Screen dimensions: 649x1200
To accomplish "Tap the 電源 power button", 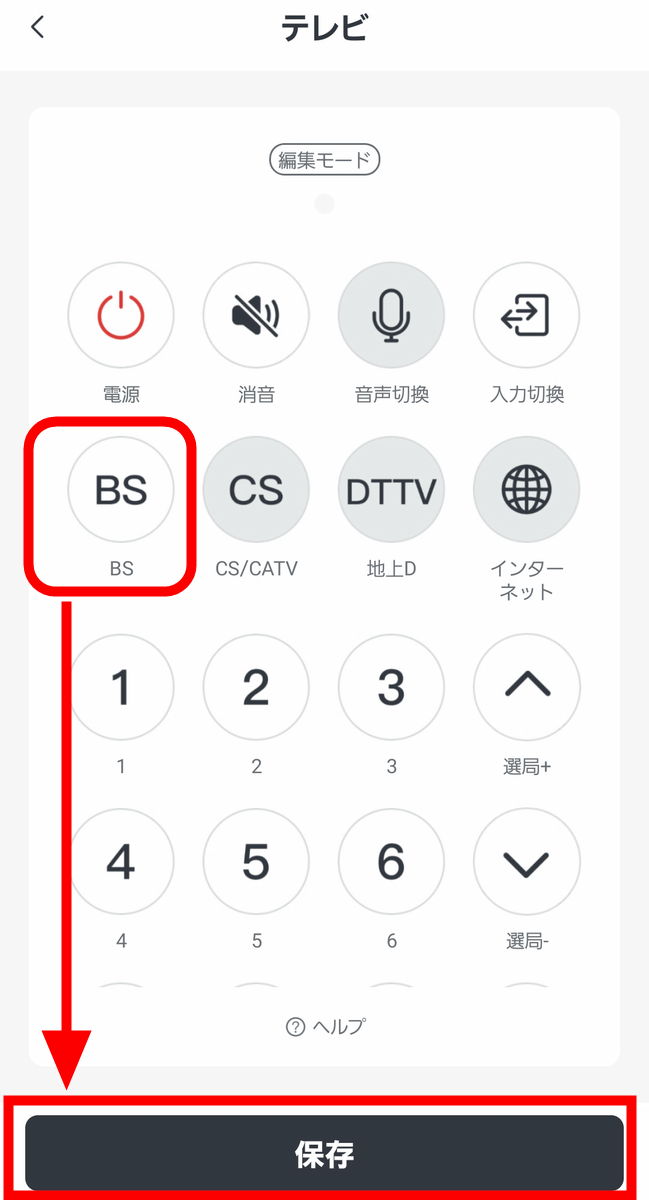I will 121,315.
